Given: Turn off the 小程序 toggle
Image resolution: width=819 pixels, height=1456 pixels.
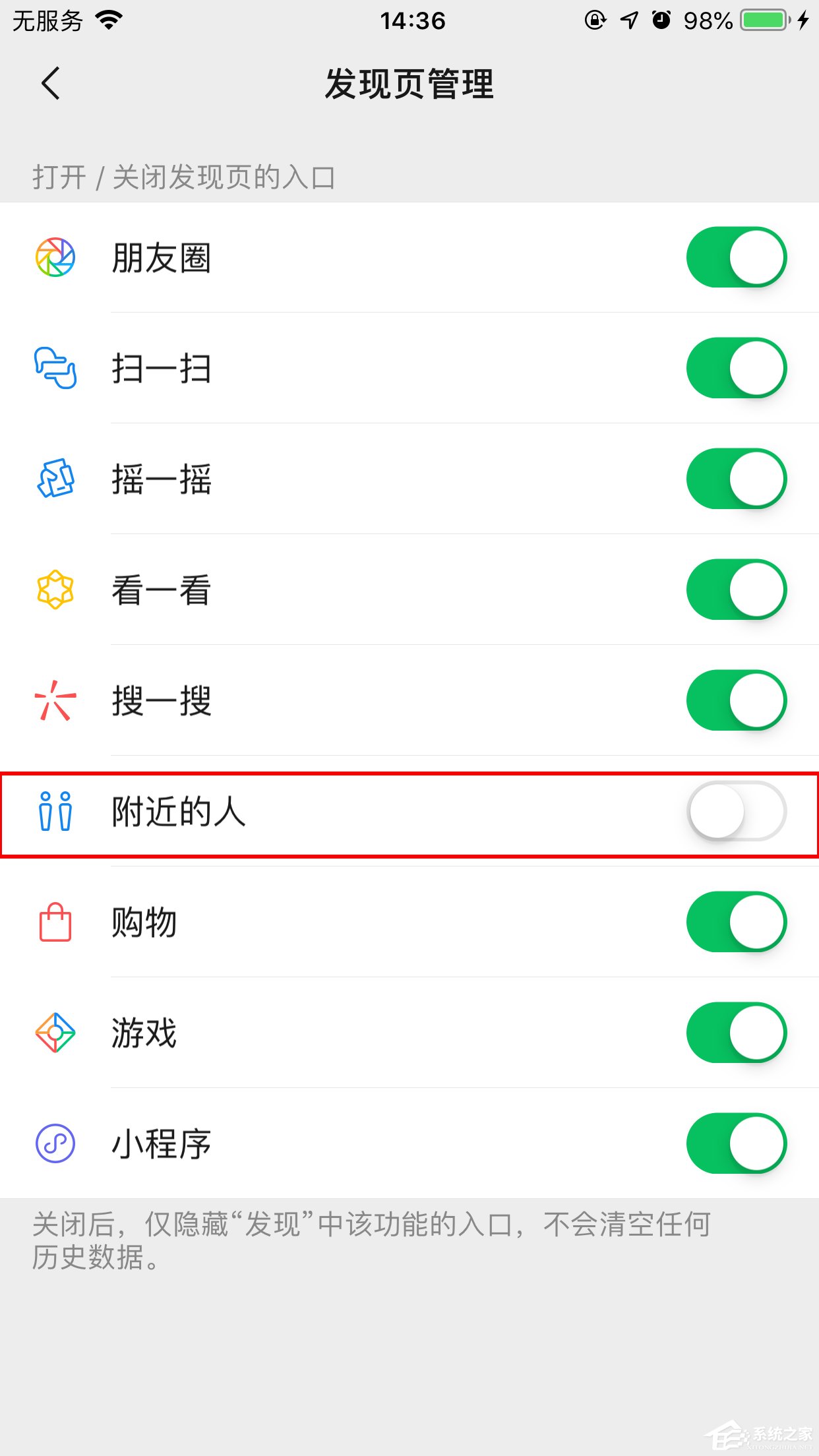Looking at the screenshot, I should [x=737, y=1145].
